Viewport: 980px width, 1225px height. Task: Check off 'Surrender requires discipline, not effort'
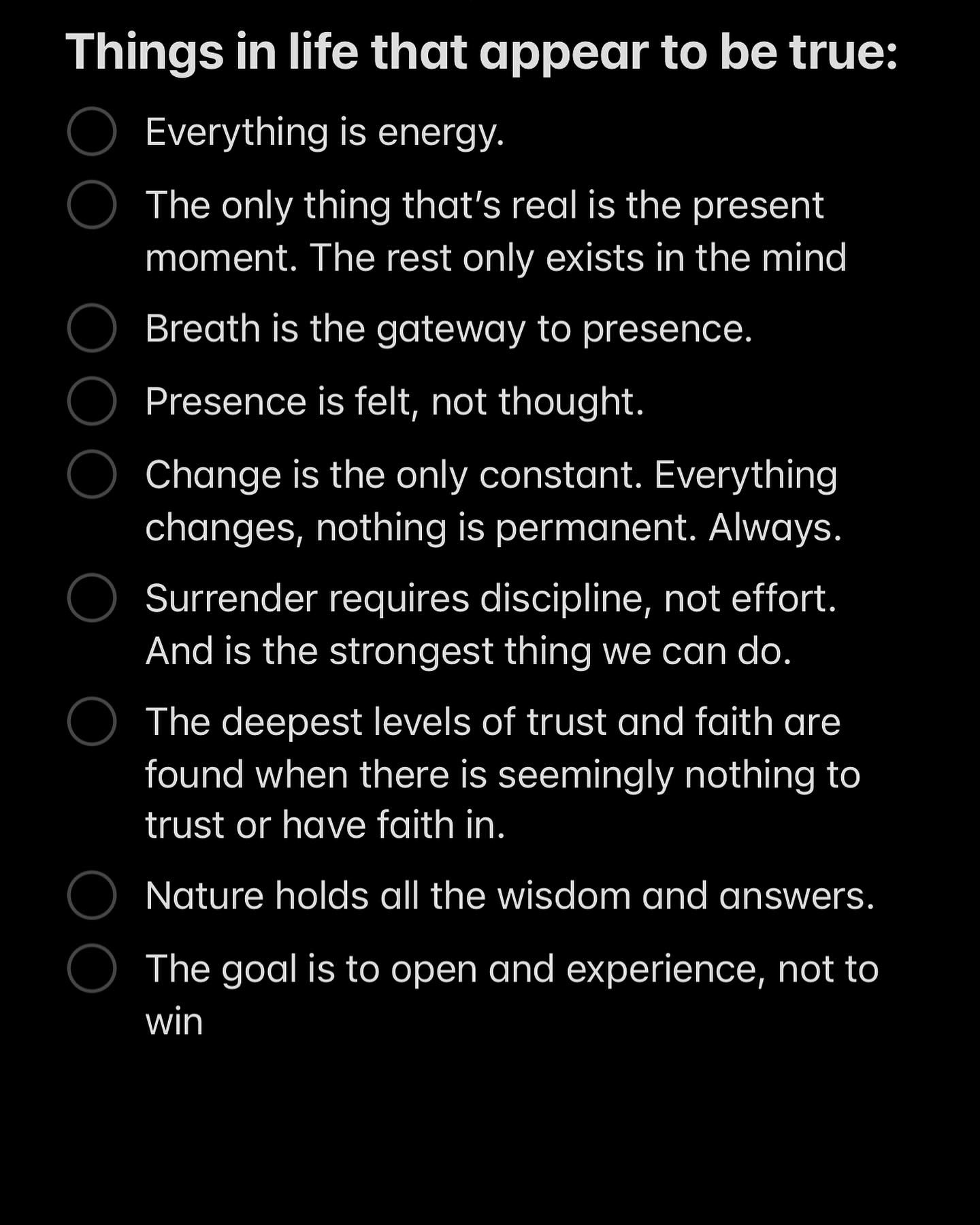coord(92,598)
